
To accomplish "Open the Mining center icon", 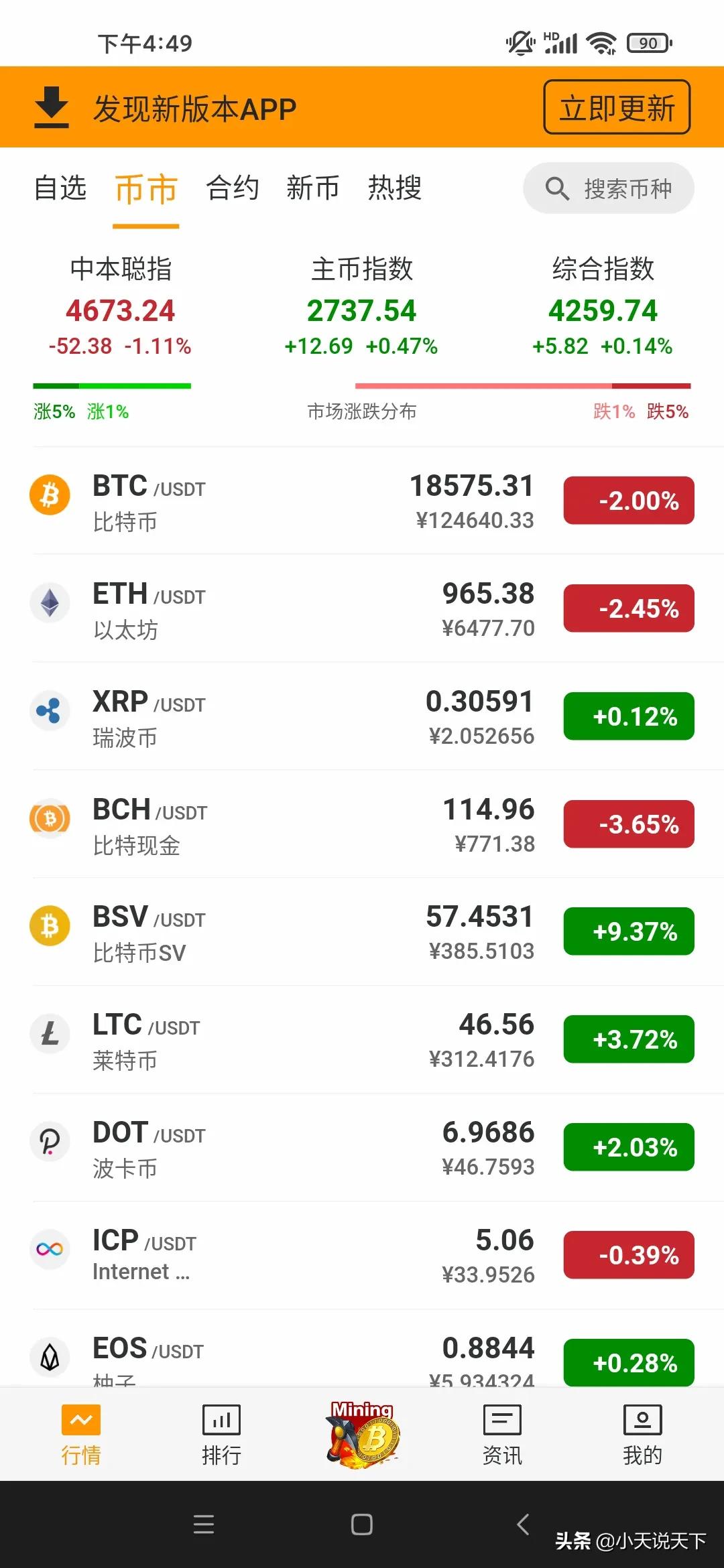I will (363, 1434).
